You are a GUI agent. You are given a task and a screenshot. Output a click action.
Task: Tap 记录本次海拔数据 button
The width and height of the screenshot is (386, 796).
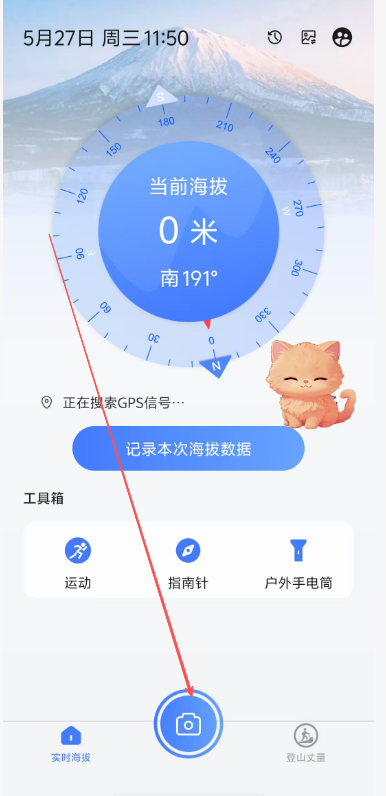tap(188, 449)
